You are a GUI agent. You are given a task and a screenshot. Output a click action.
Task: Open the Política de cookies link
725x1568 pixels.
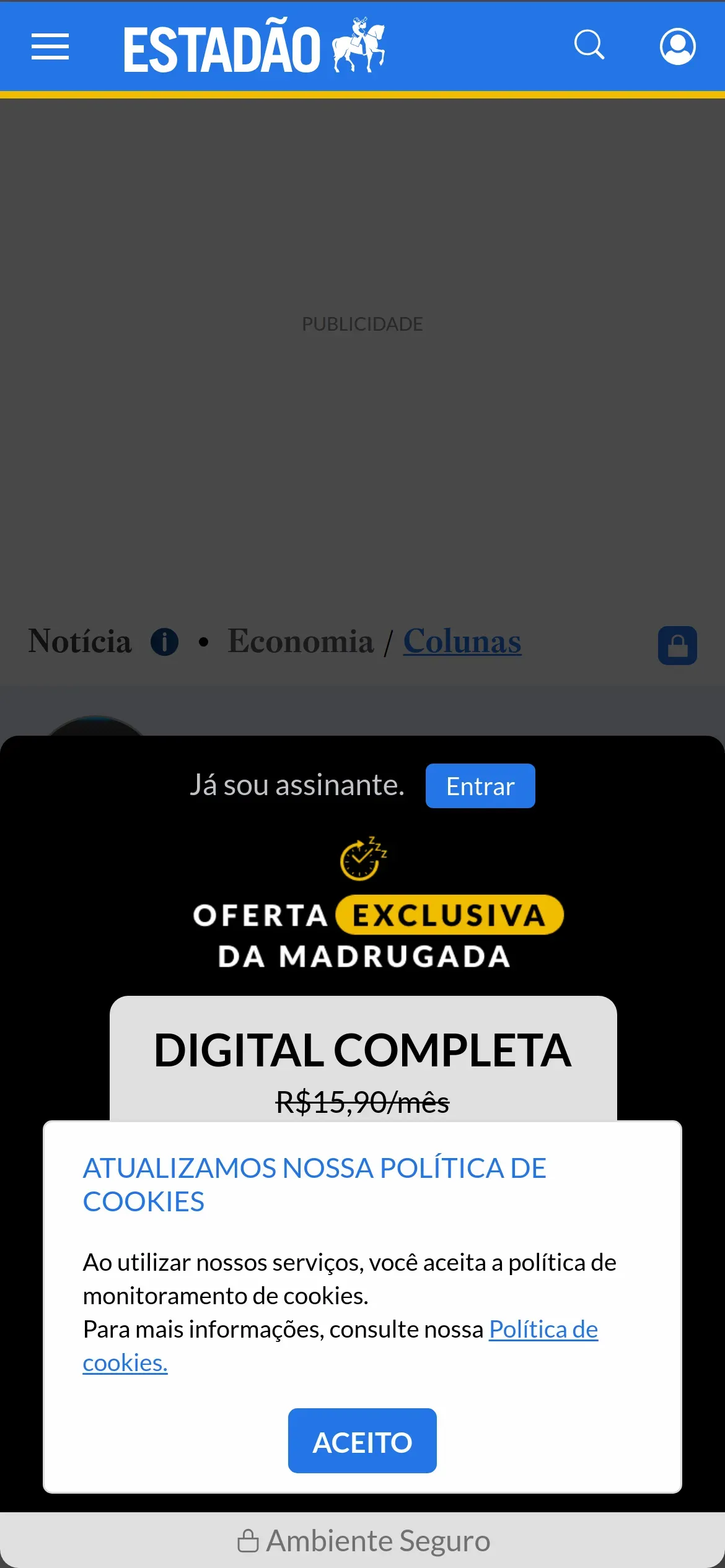[x=543, y=1330]
